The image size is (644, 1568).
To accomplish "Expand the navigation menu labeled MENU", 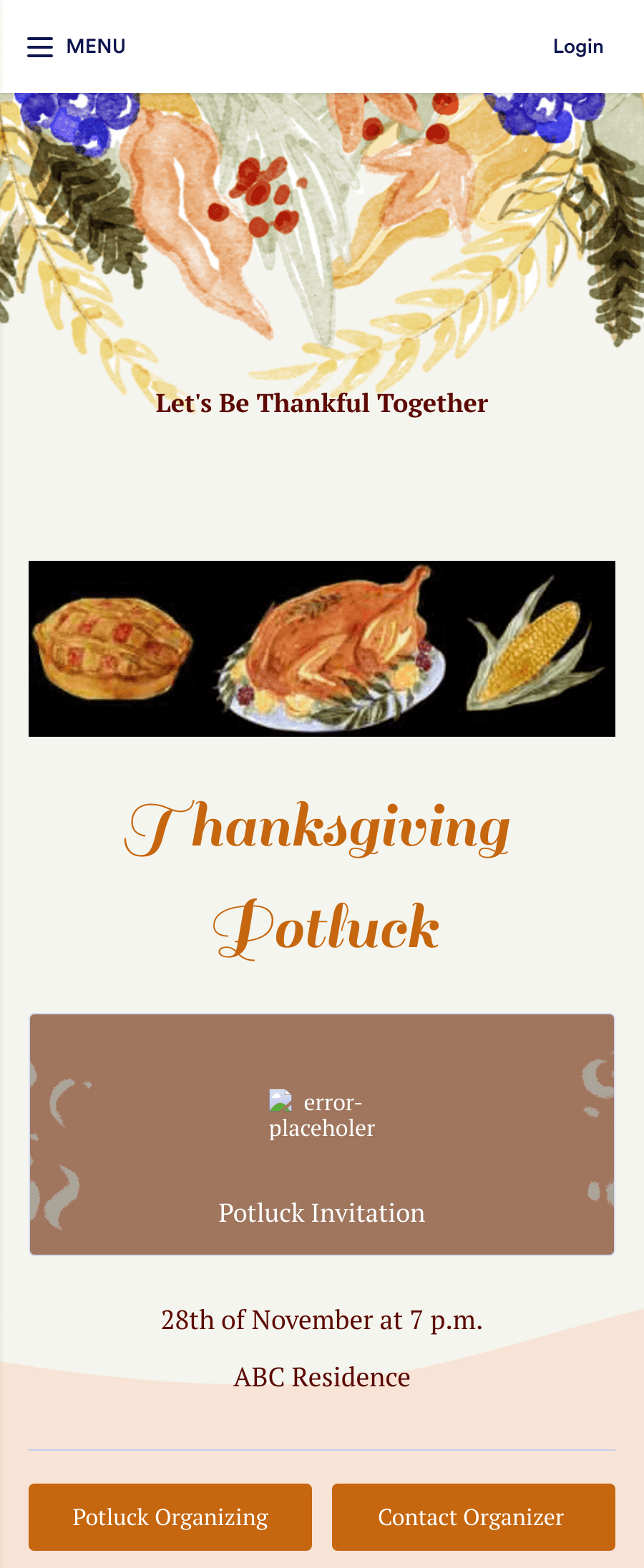I will (96, 46).
